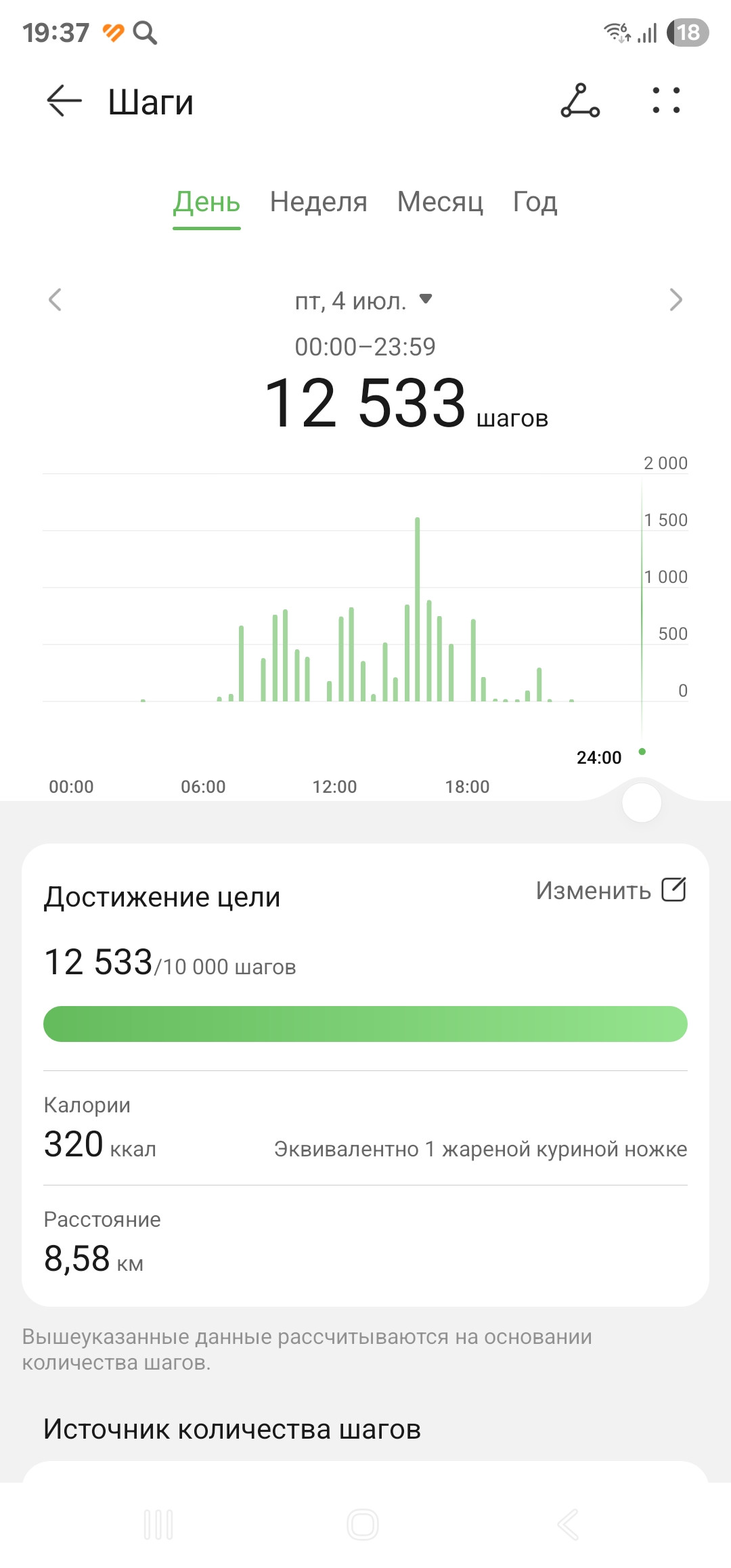
Task: Go to the next day
Action: tap(675, 300)
